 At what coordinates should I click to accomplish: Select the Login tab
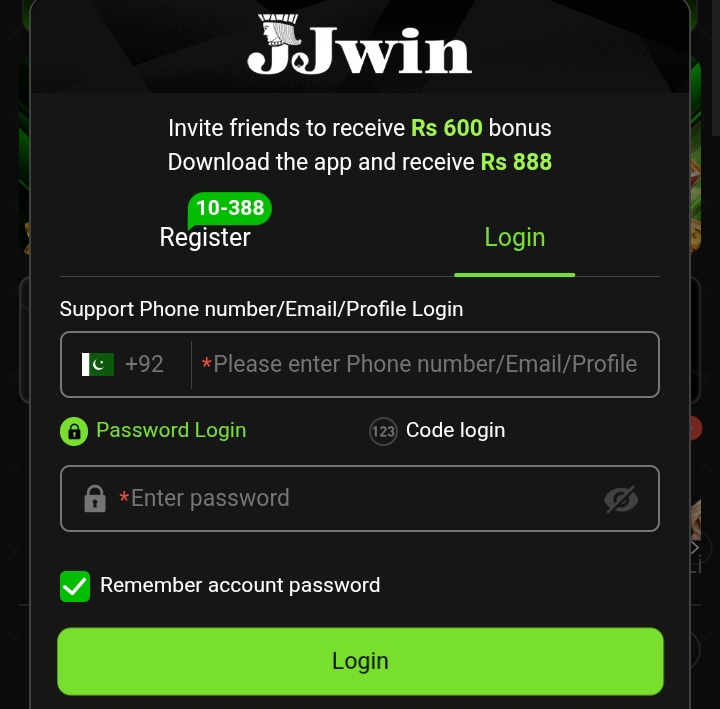coord(514,238)
